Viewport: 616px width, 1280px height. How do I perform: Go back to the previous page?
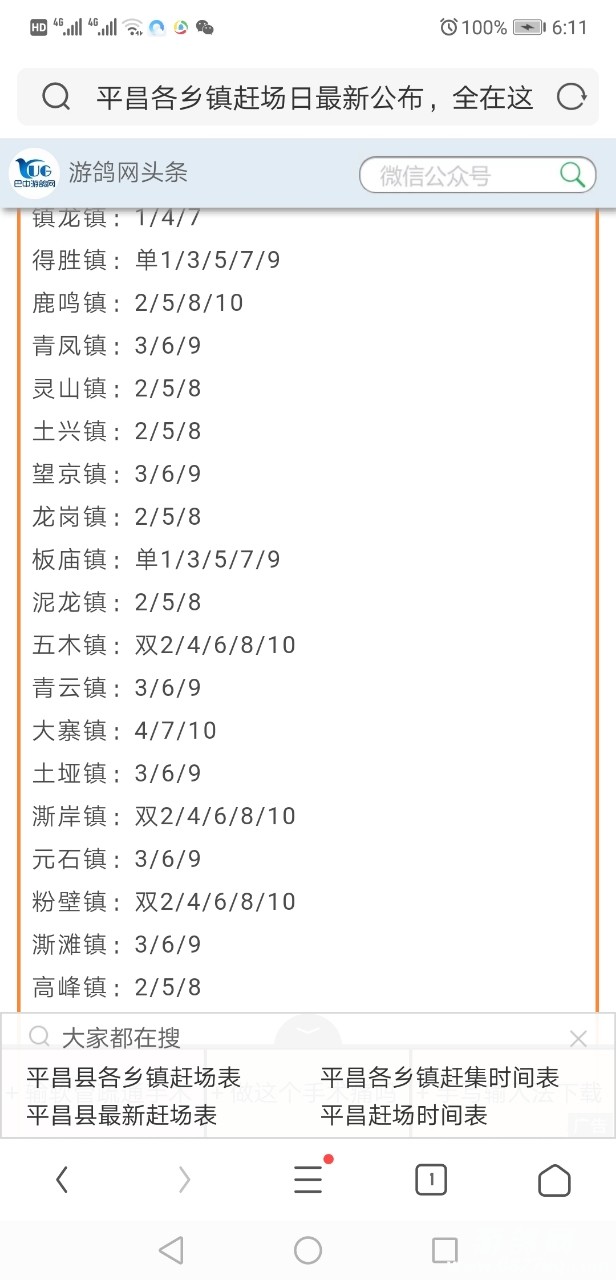[x=62, y=1181]
